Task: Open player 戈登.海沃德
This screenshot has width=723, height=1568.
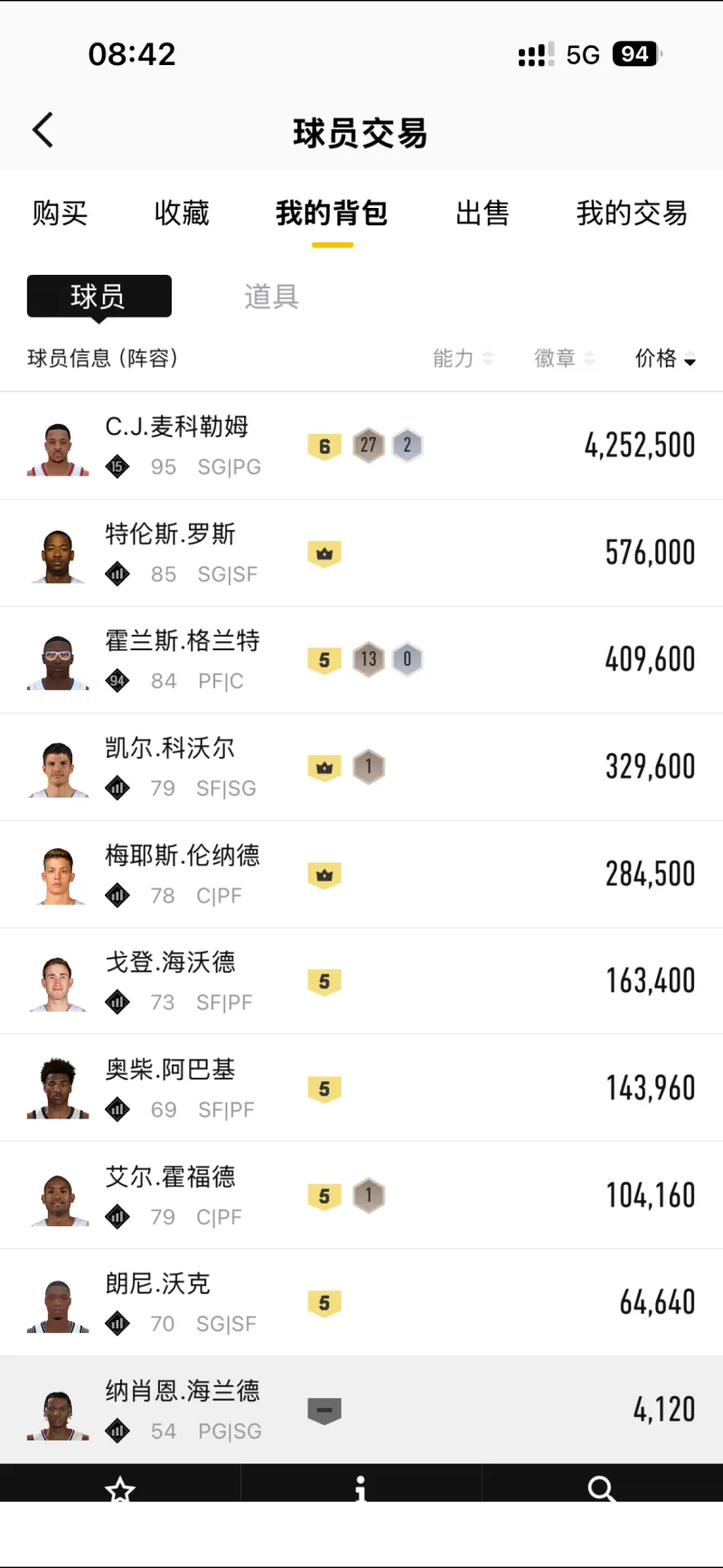Action: 361,981
